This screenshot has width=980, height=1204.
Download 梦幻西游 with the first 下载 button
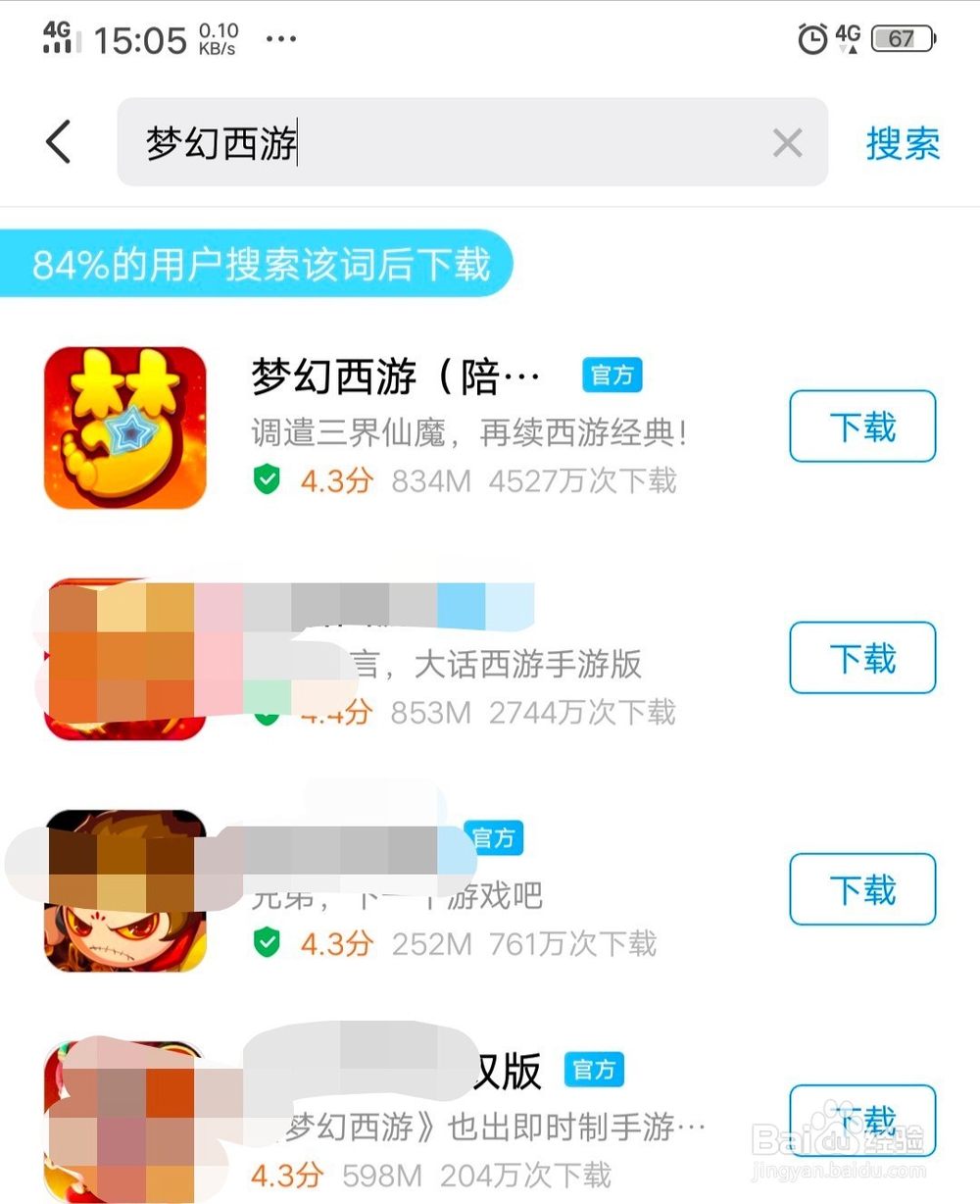tap(862, 427)
